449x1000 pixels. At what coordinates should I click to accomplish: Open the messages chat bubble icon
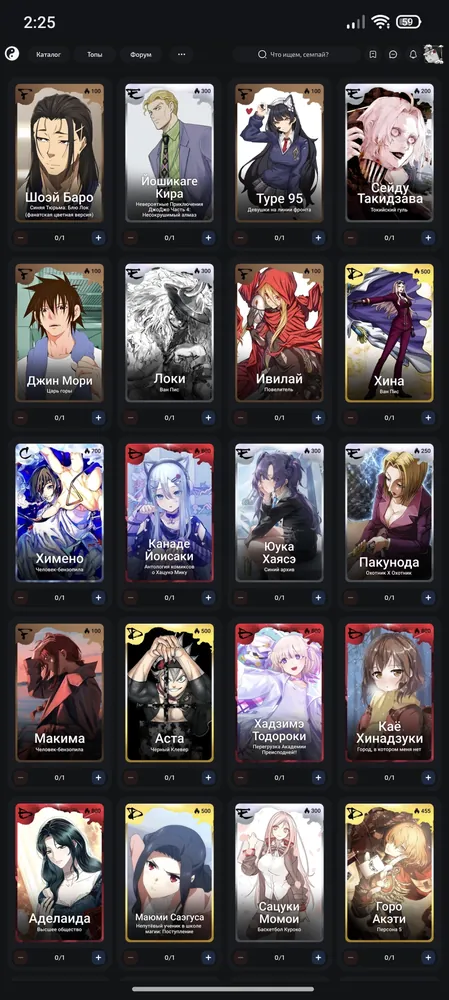pyautogui.click(x=393, y=55)
